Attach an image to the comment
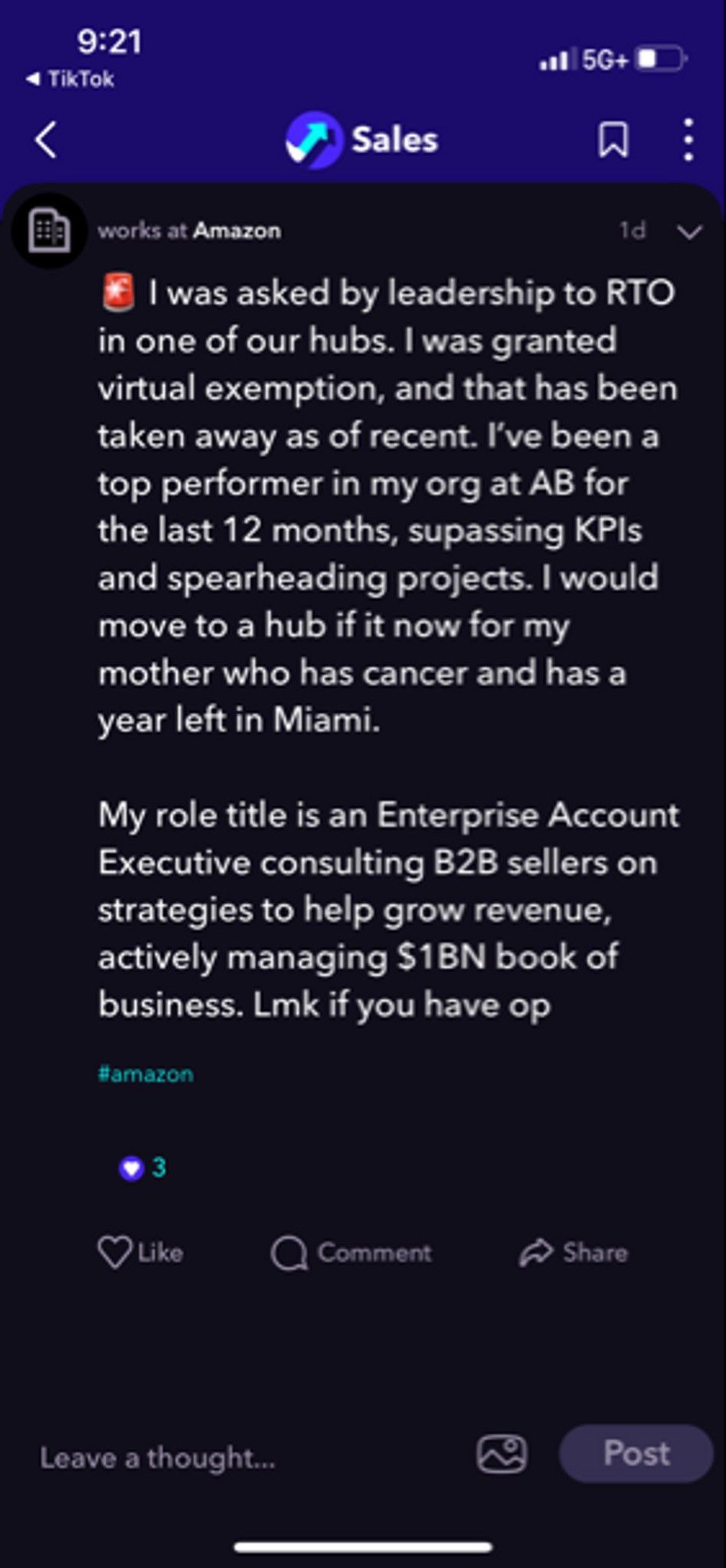This screenshot has width=726, height=1568. click(502, 1454)
